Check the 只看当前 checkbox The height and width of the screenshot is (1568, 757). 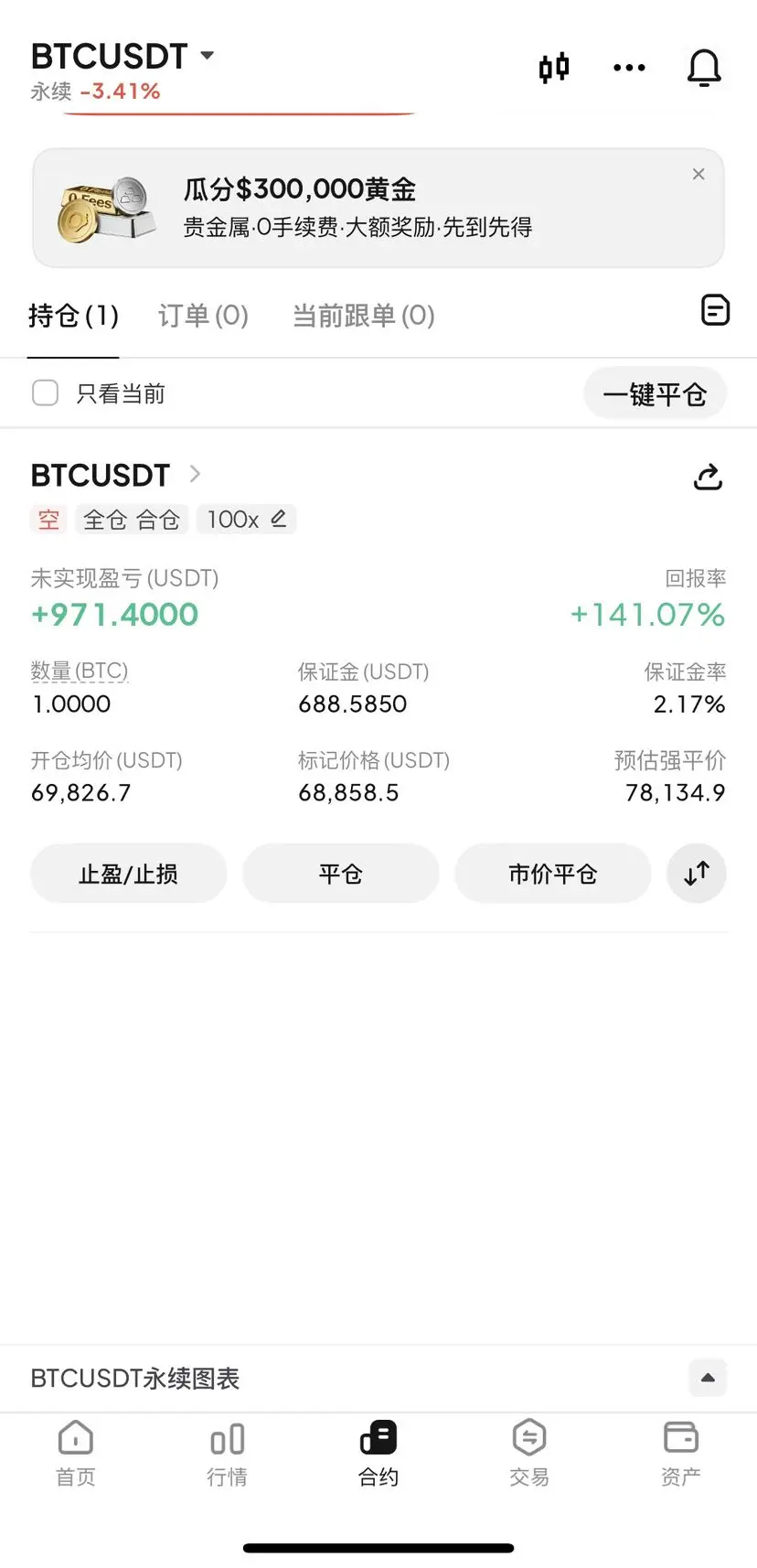[x=45, y=393]
